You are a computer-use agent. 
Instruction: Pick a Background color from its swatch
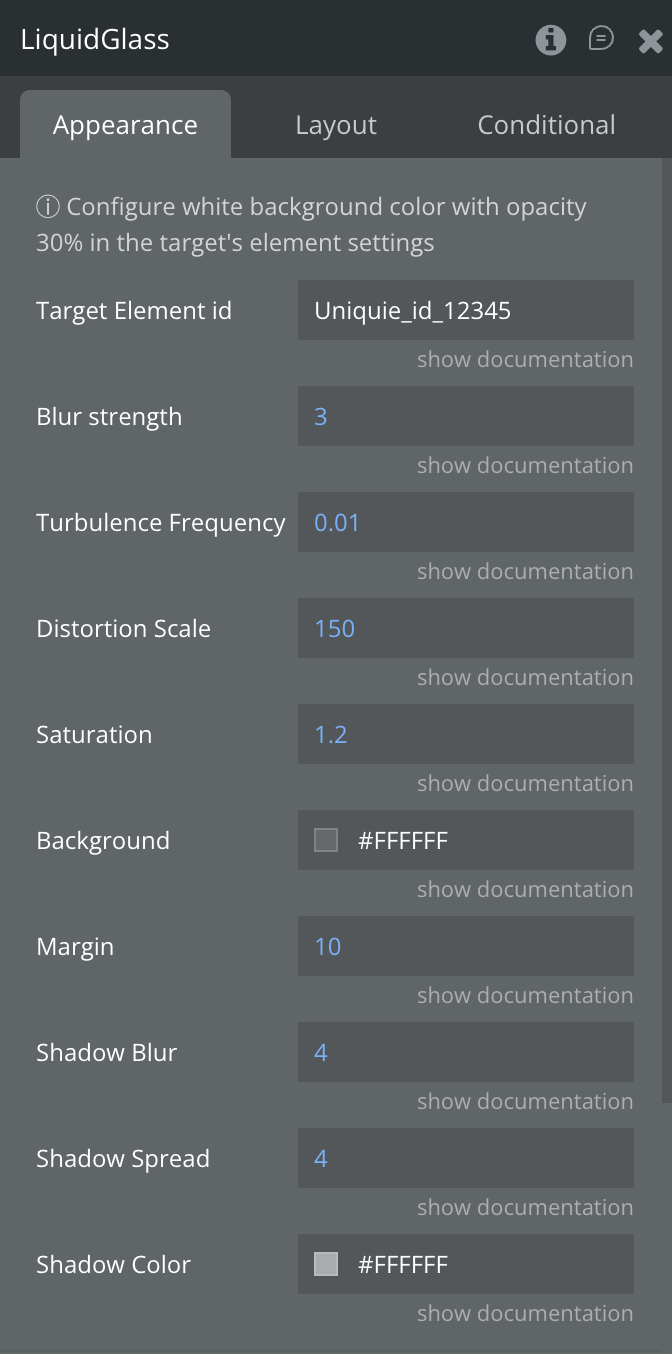pos(326,841)
